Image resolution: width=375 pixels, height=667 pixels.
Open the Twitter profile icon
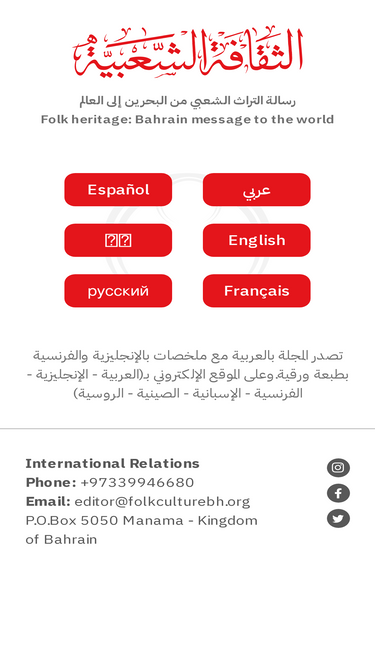pos(338,519)
